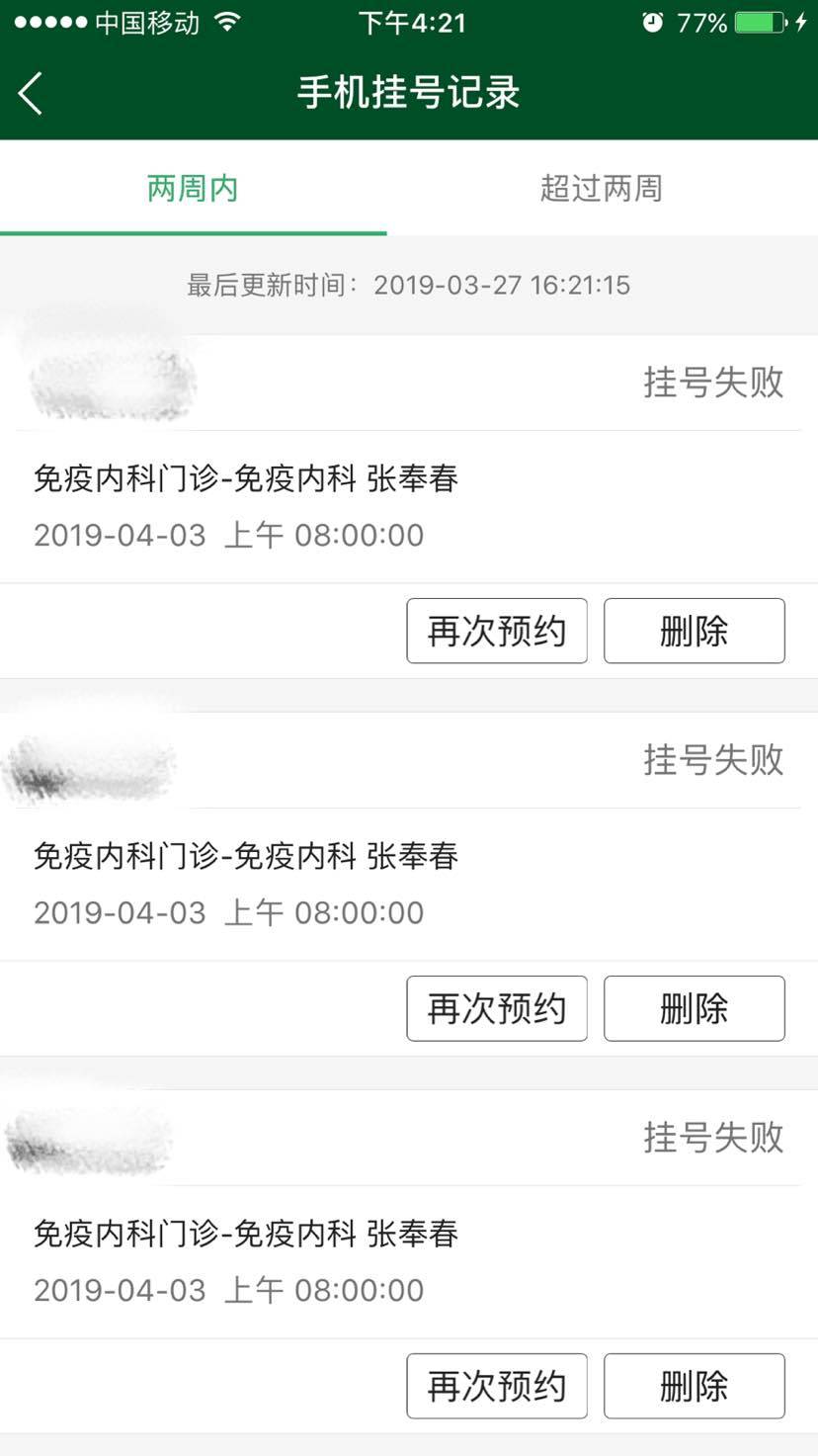This screenshot has height=1456, width=818.
Task: Switch to the 超过两周 tab
Action: (602, 188)
